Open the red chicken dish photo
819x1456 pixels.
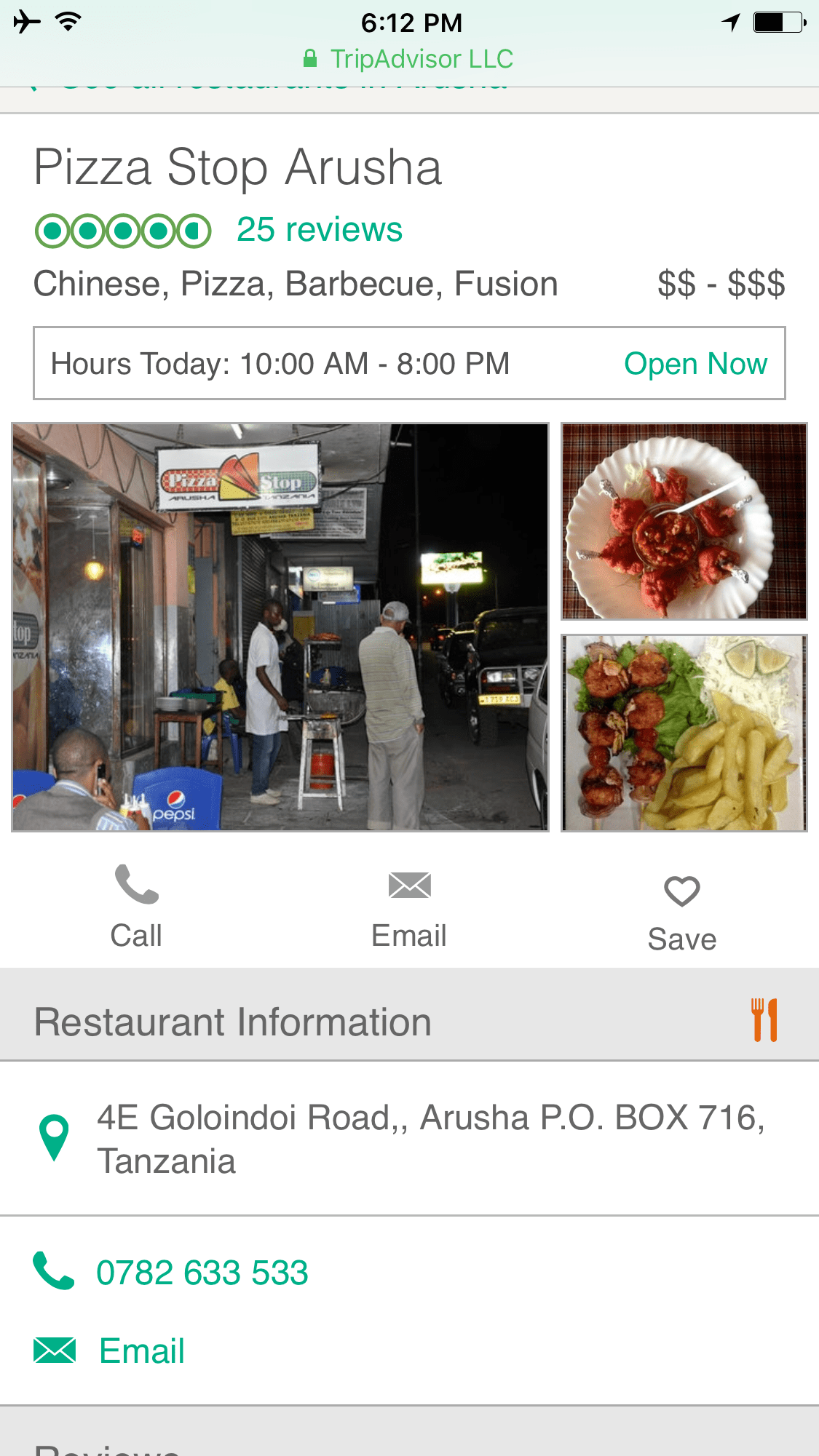pyautogui.click(x=684, y=521)
